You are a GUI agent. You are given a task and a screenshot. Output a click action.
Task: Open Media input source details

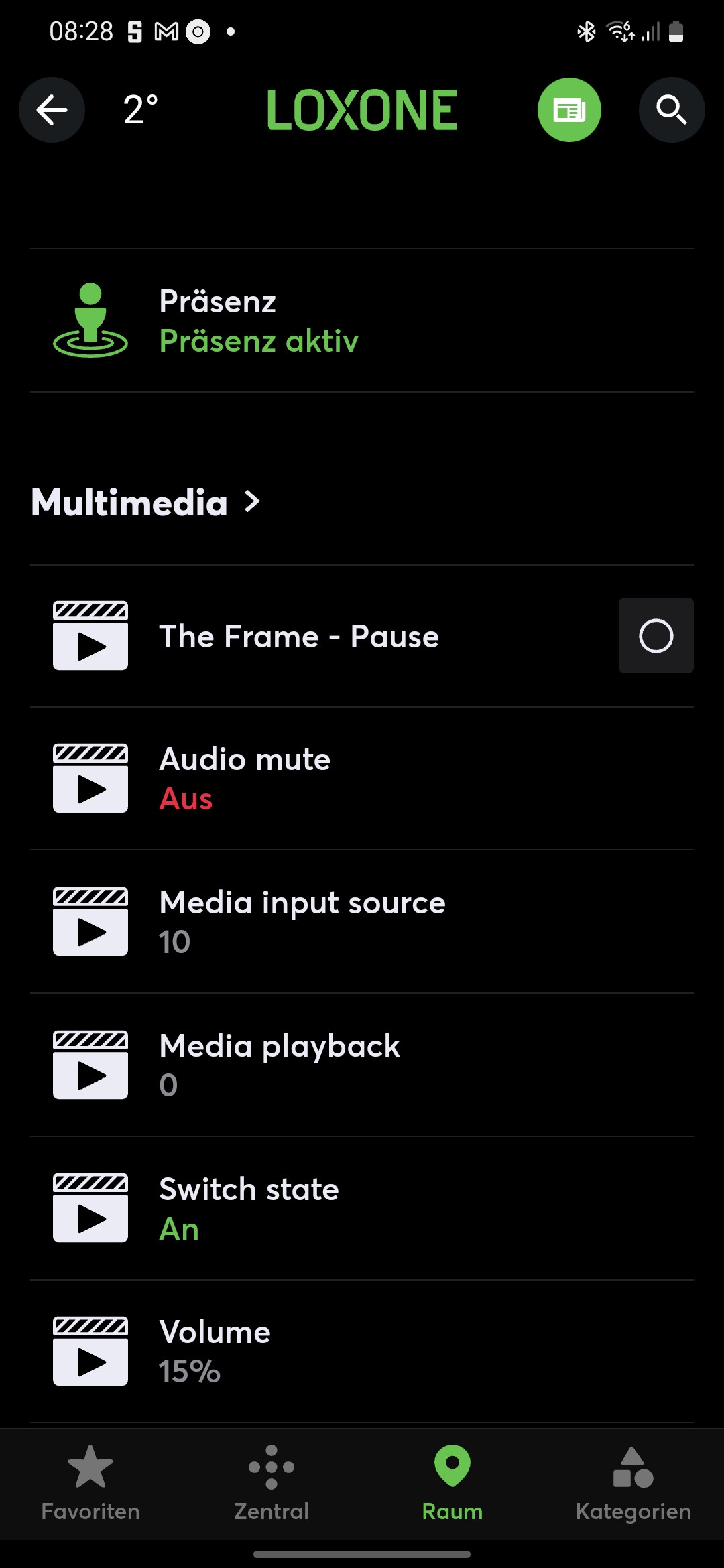[x=362, y=922]
